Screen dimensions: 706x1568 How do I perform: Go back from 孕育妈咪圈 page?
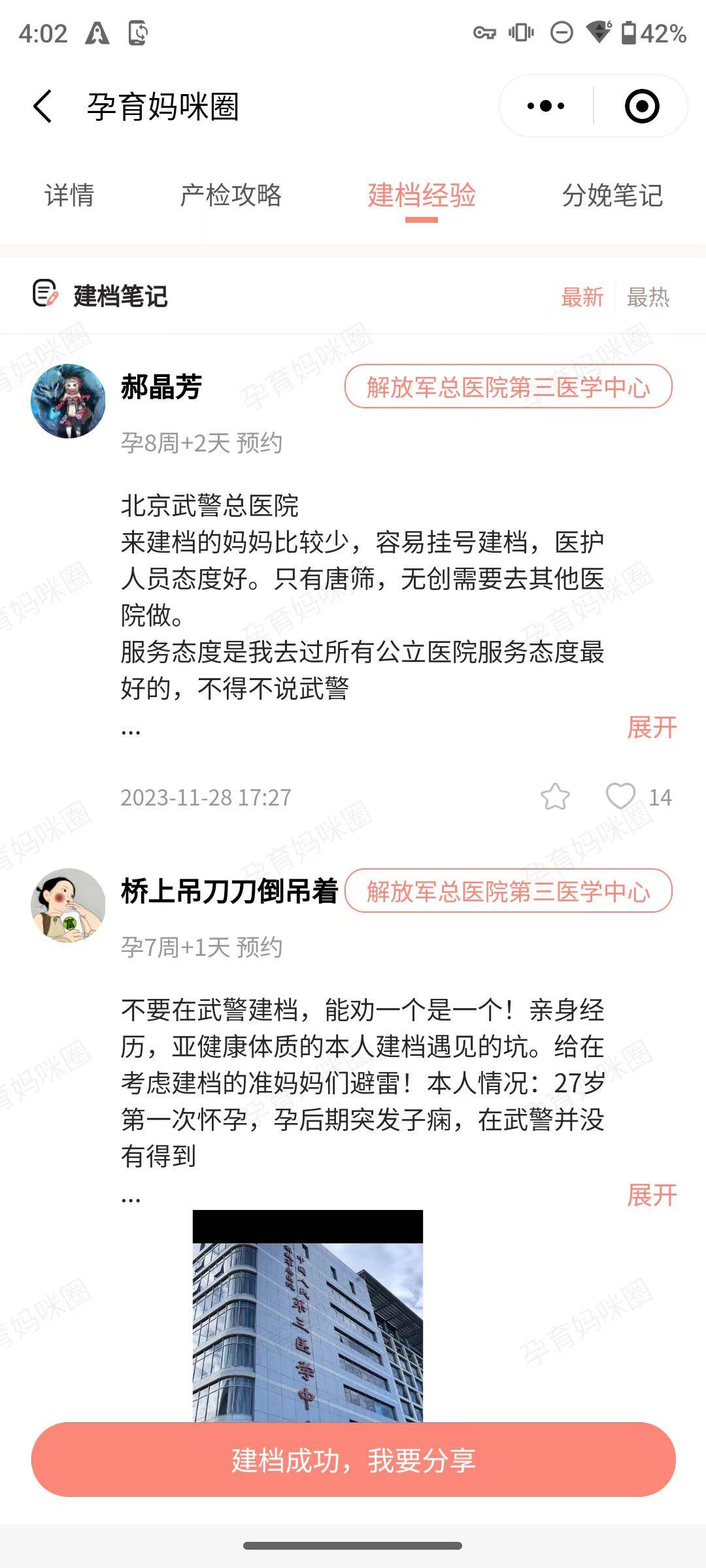pyautogui.click(x=42, y=106)
